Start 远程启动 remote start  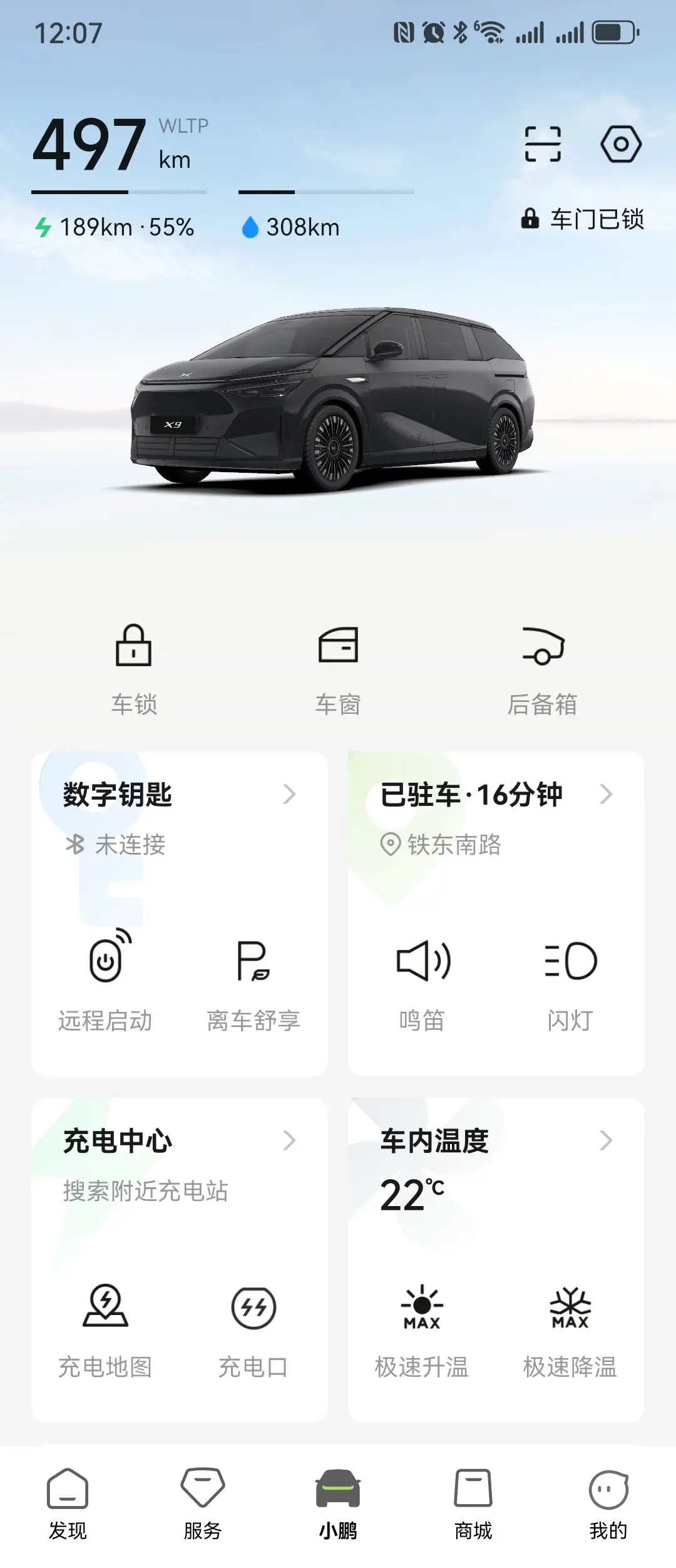[x=105, y=981]
